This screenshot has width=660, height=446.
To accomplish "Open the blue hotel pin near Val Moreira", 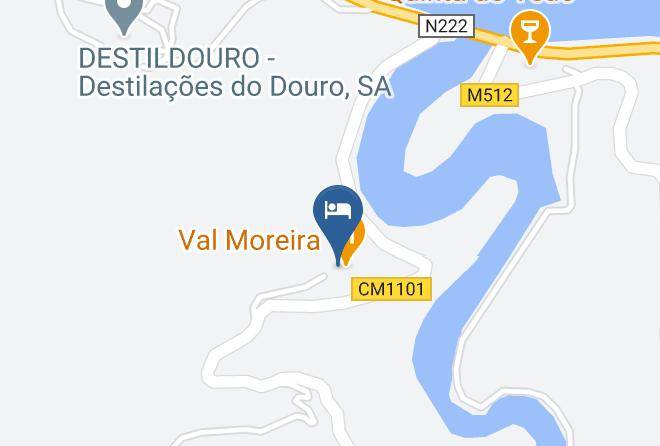I will click(x=338, y=211).
